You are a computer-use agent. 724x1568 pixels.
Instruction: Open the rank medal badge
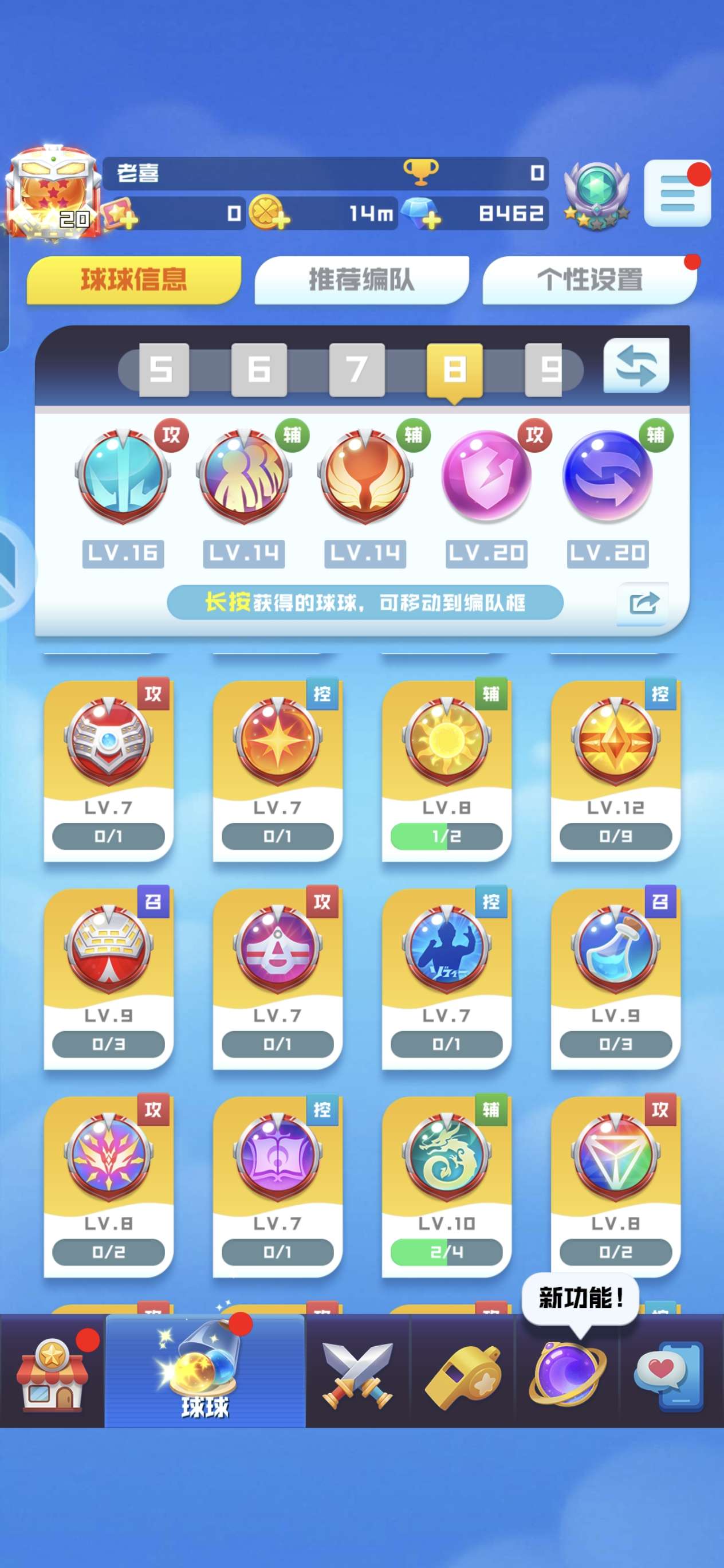tap(596, 195)
